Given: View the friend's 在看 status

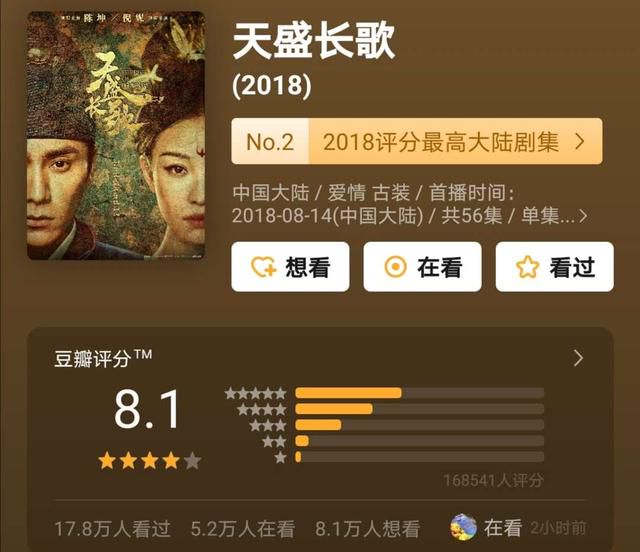Looking at the screenshot, I should pos(490,527).
